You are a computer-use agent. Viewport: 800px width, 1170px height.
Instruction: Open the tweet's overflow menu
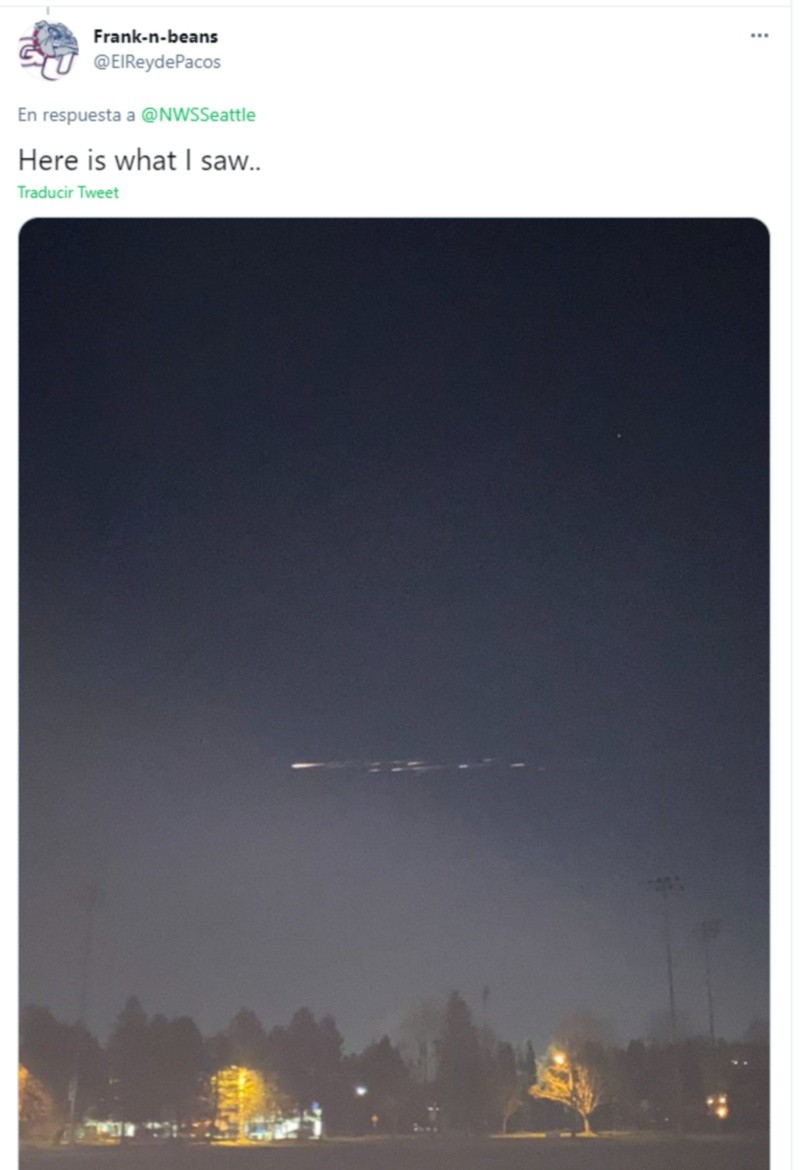759,36
